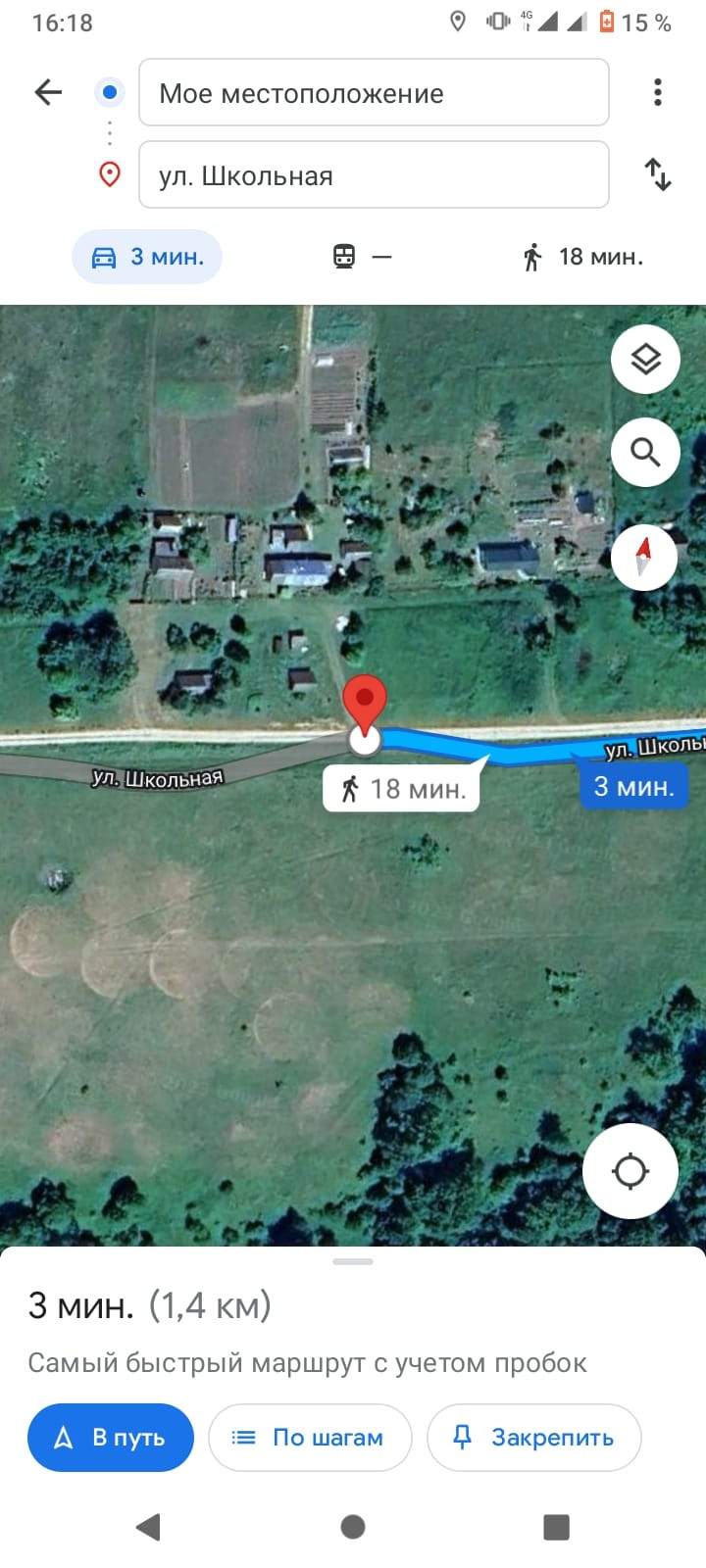Center map on my location
706x1568 pixels.
[630, 1171]
